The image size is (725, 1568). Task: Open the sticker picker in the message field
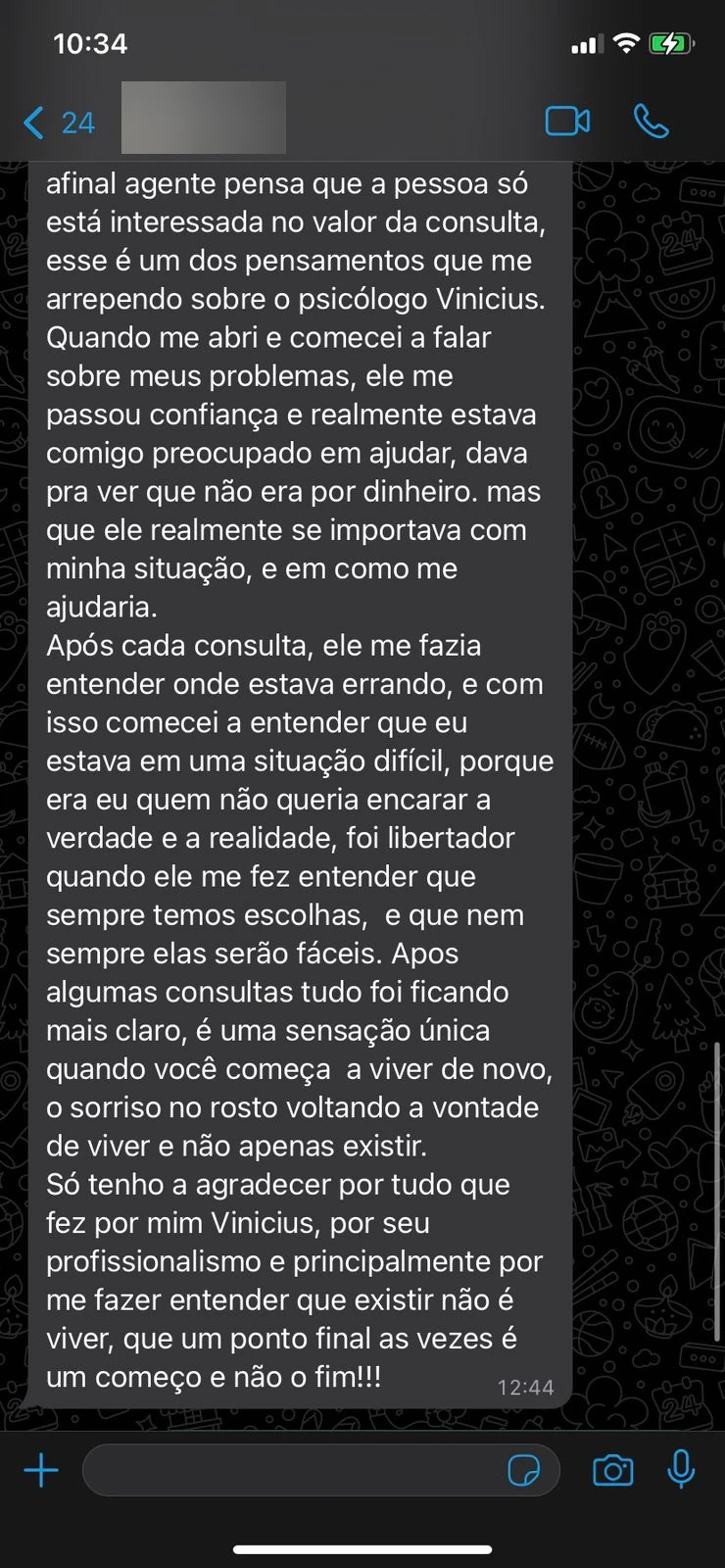coord(528,1470)
